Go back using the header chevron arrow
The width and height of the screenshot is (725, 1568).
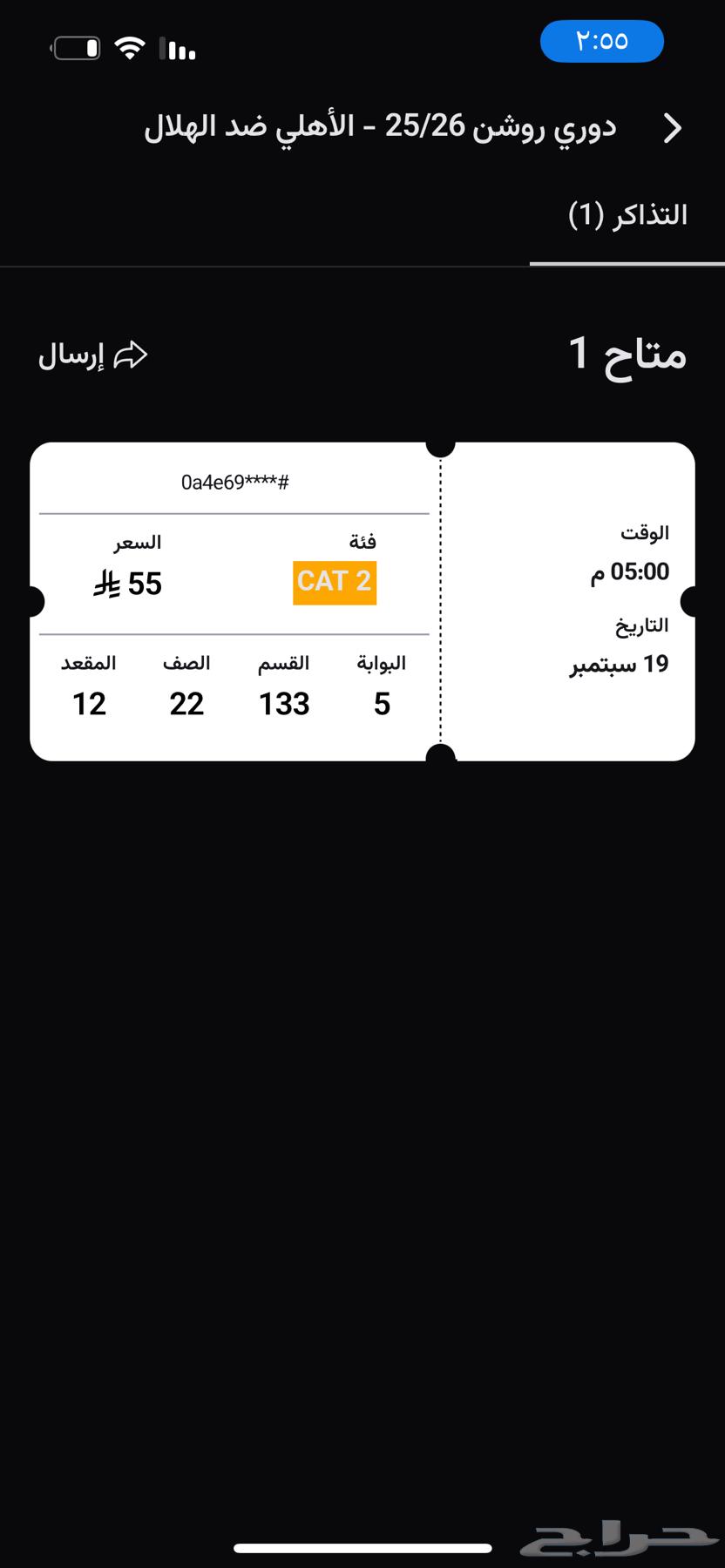click(x=672, y=128)
